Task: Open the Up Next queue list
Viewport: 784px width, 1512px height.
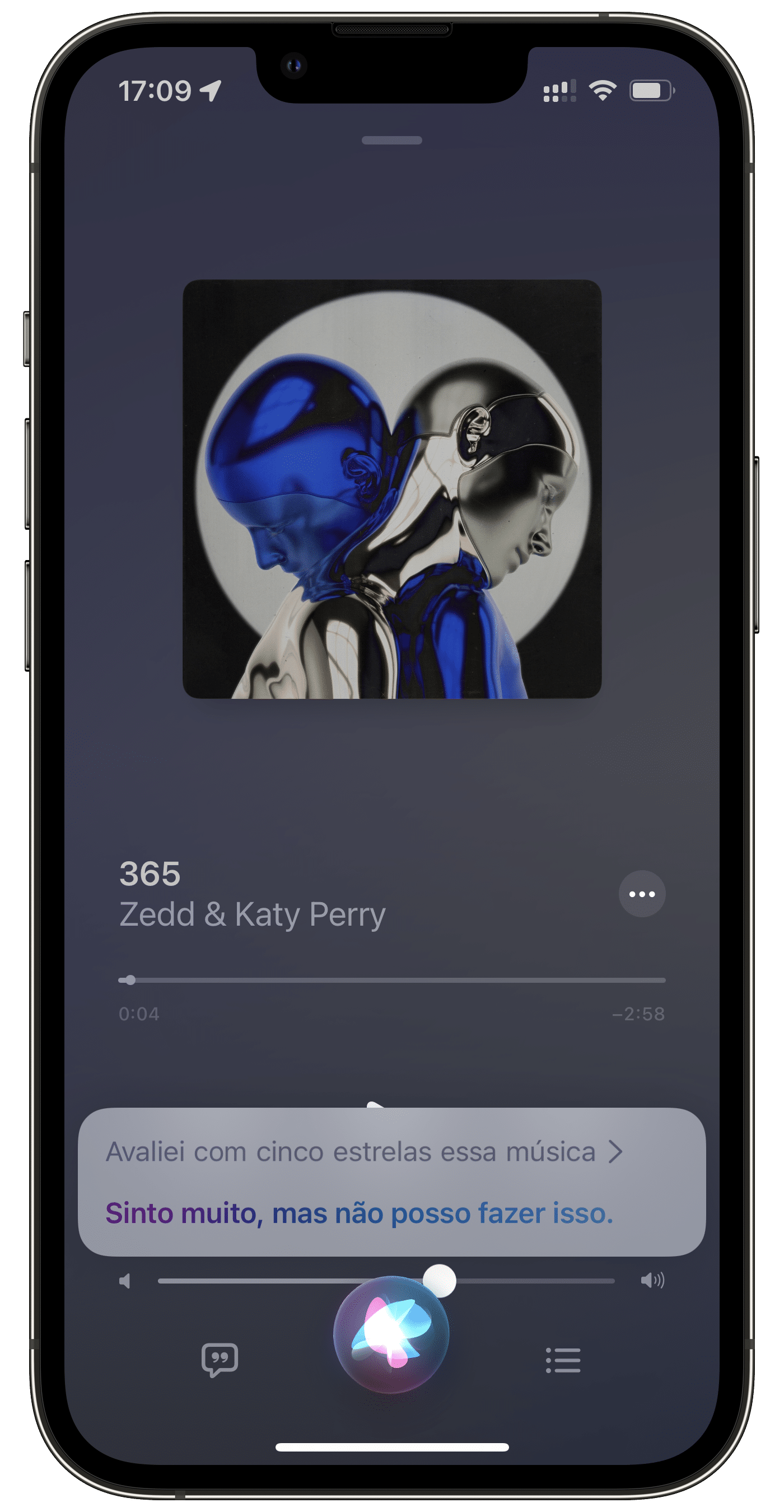Action: [x=563, y=1360]
